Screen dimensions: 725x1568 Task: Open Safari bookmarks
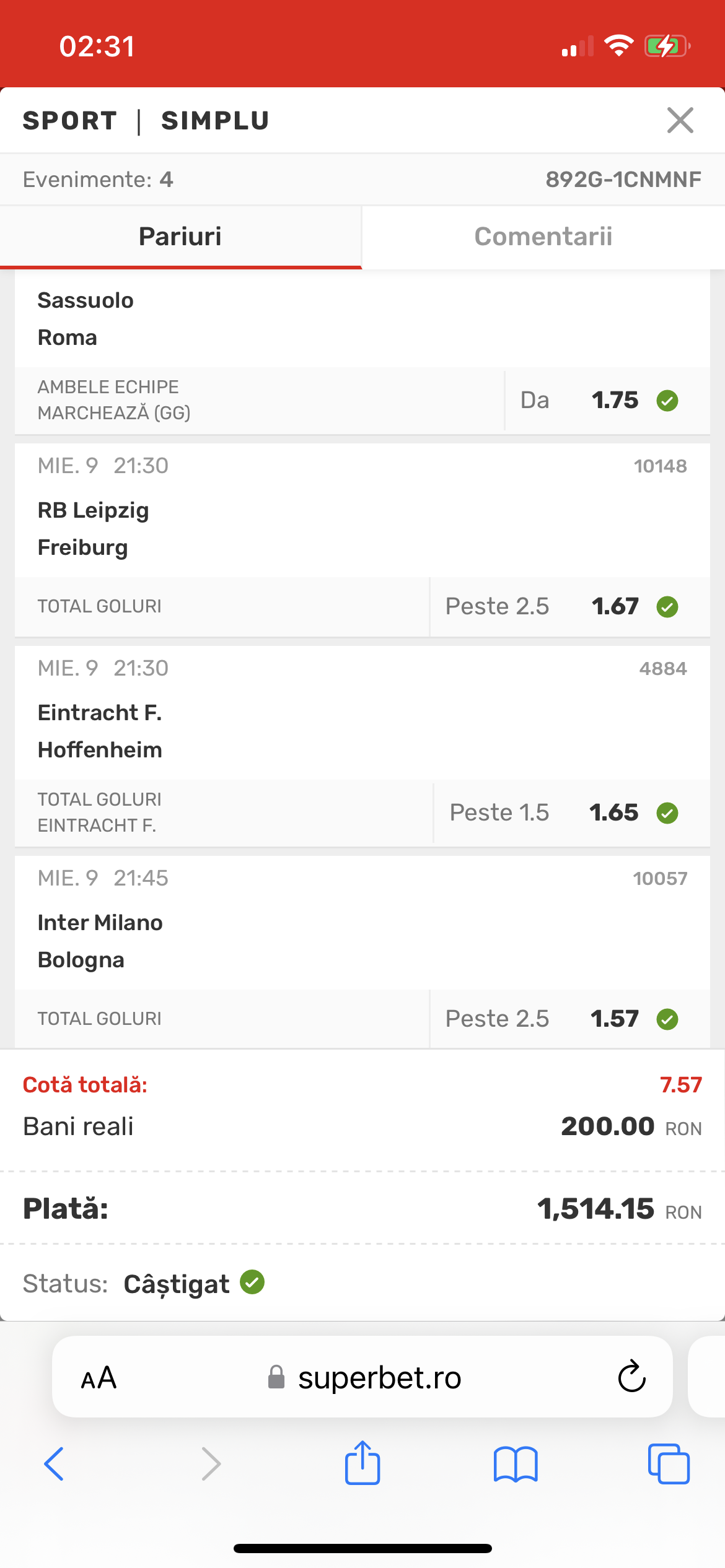516,1464
